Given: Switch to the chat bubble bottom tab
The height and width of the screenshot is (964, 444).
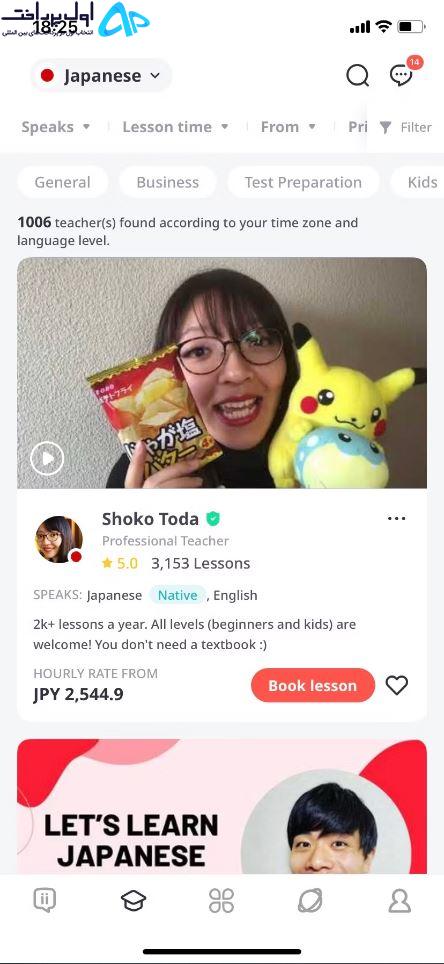Looking at the screenshot, I should pos(44,901).
